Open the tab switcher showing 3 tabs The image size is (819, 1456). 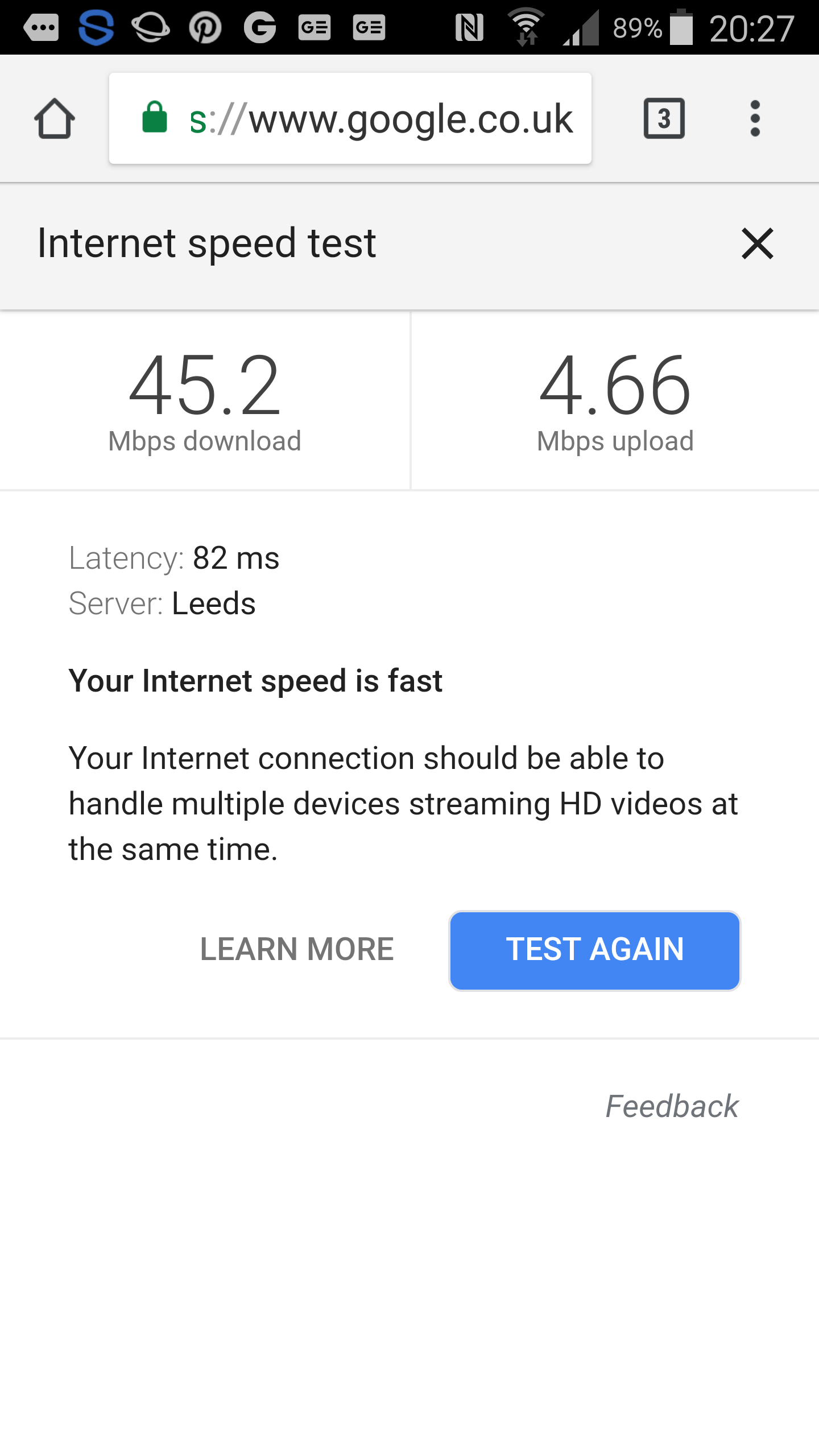664,118
